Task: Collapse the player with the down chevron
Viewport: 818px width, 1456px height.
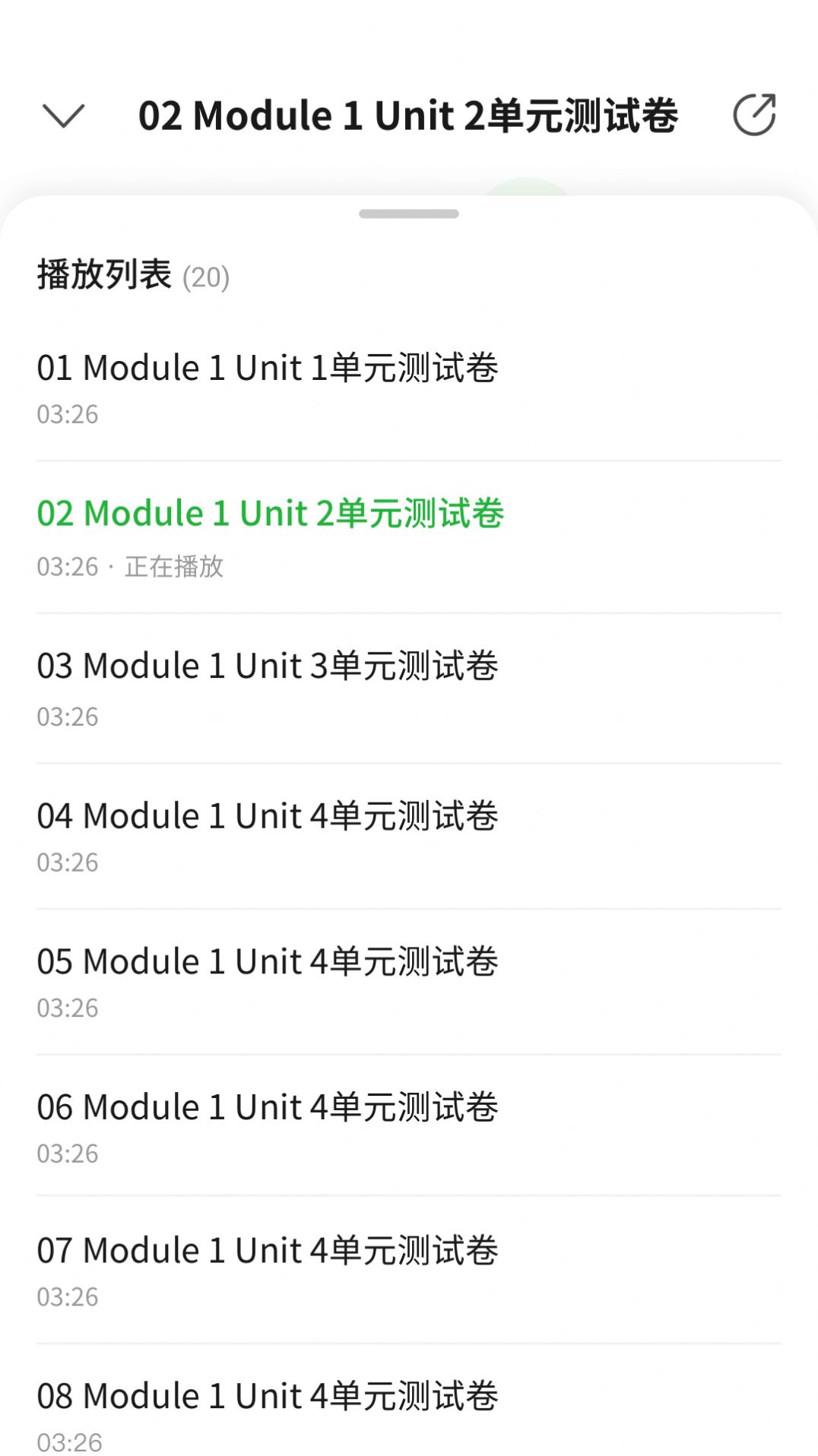Action: [65, 116]
